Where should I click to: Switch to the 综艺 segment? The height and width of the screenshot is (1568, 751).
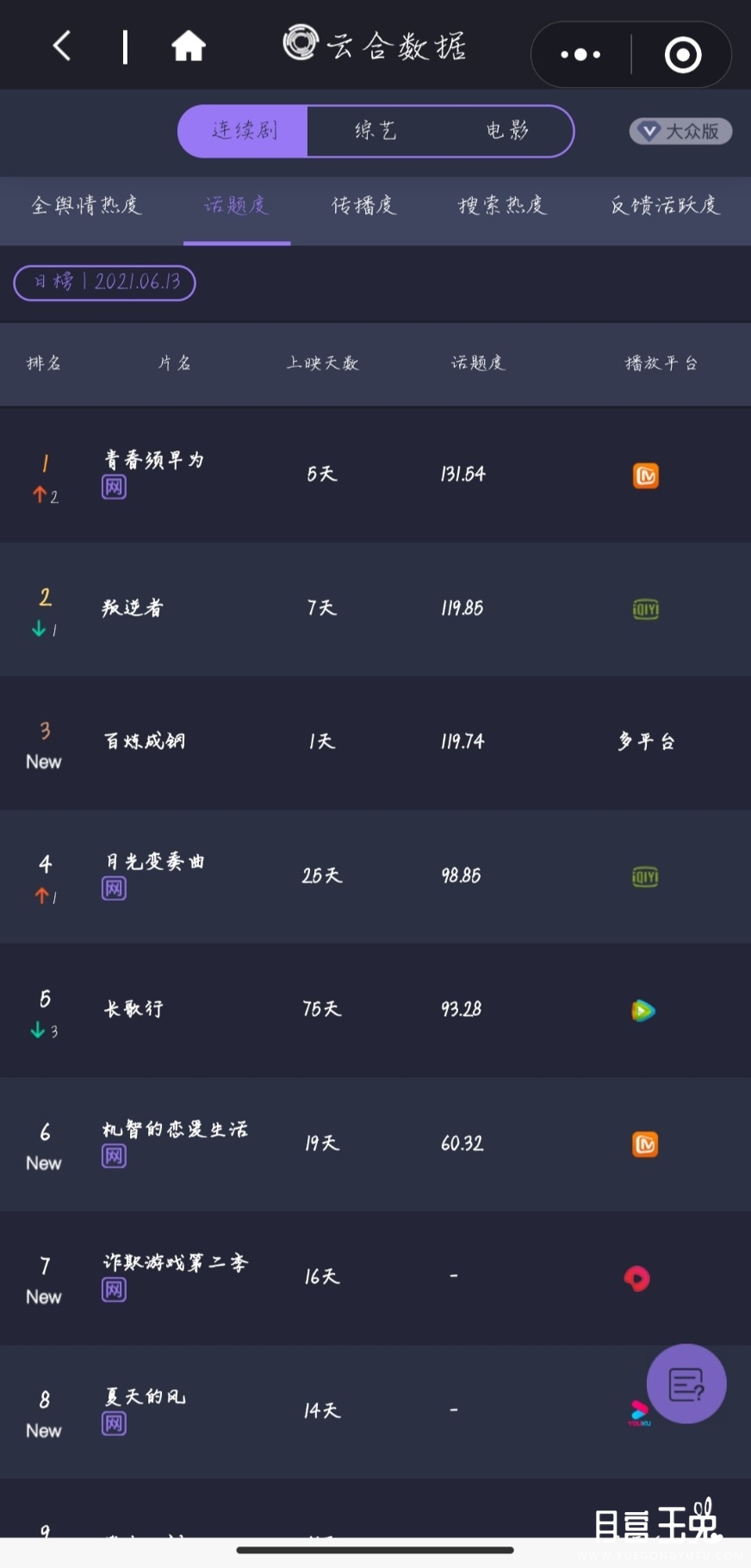tap(375, 131)
